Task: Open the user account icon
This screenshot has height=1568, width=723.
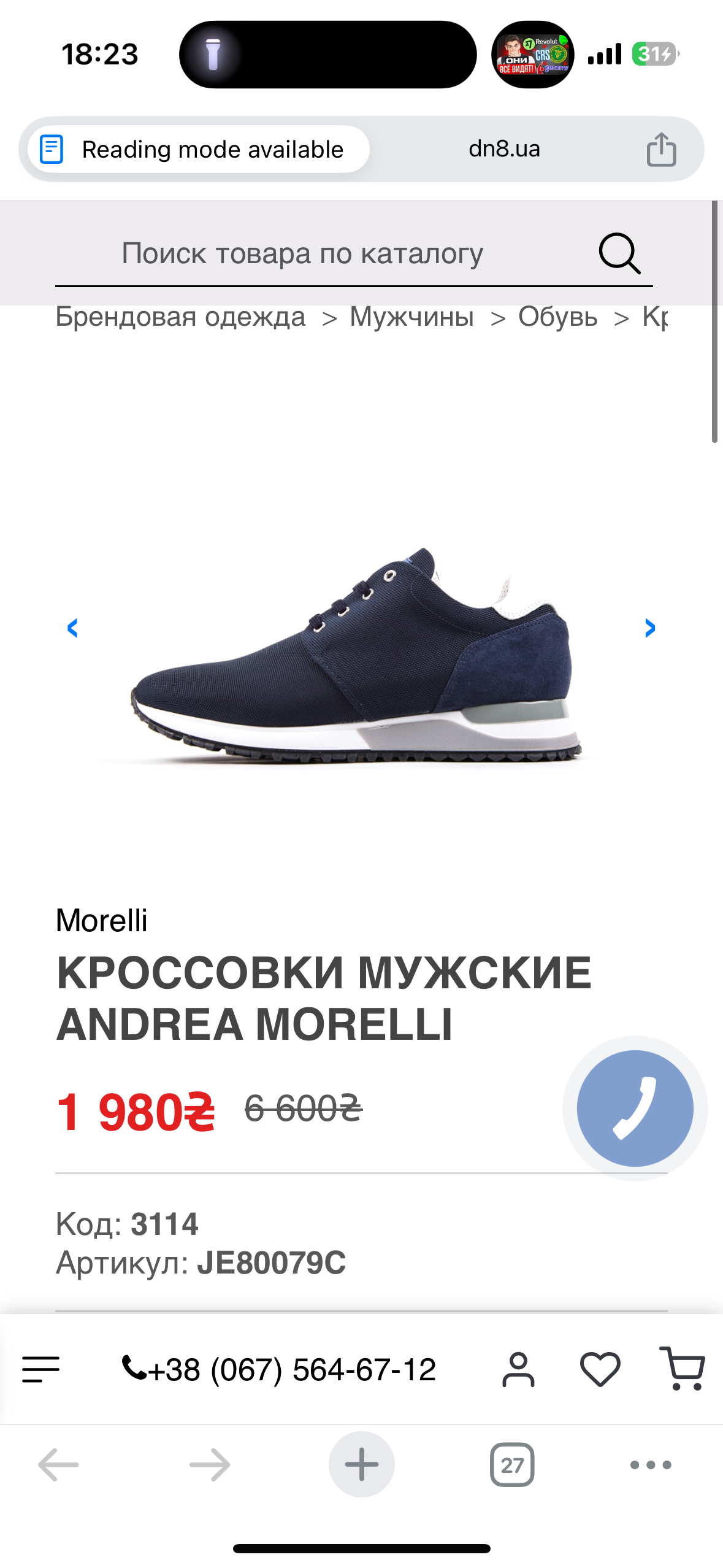Action: 518,1369
